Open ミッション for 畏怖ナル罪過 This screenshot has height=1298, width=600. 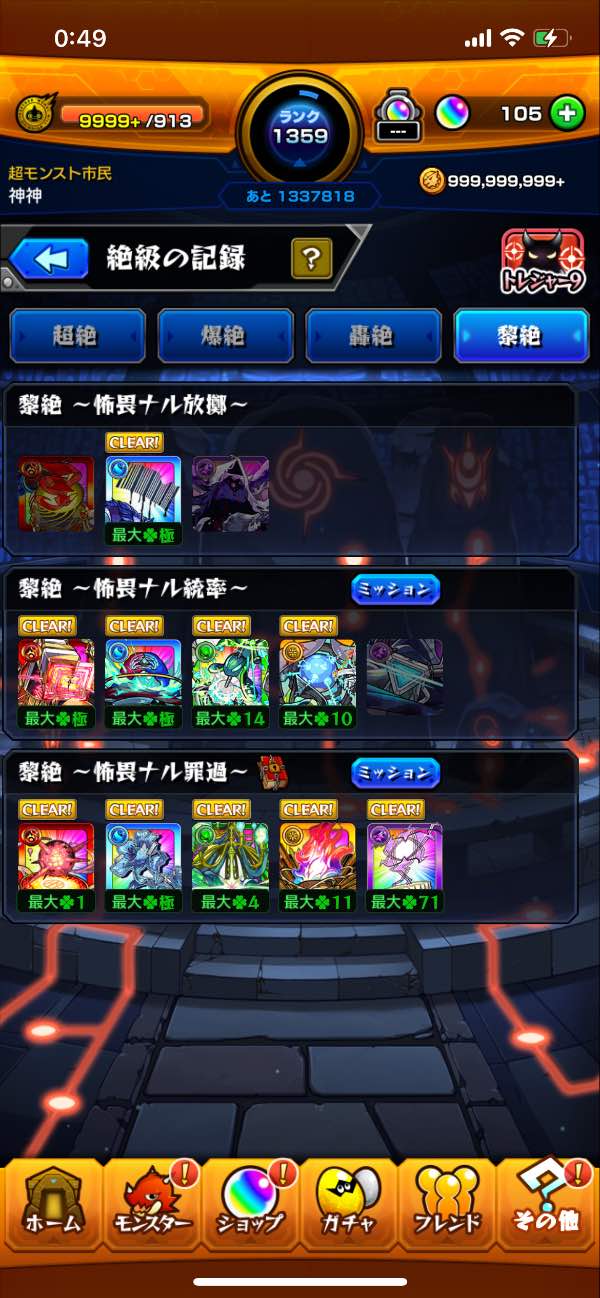(396, 773)
